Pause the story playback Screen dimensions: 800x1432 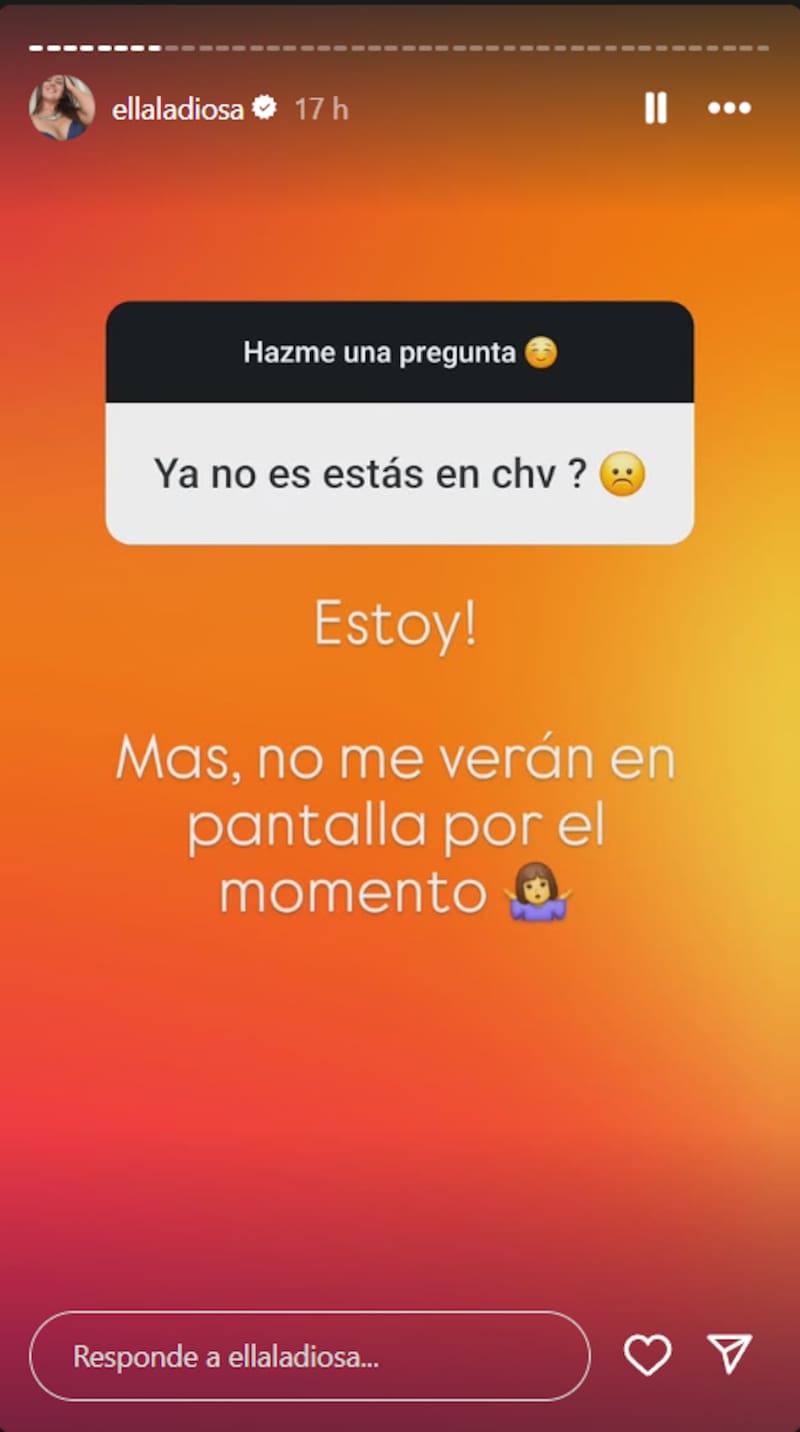[656, 108]
